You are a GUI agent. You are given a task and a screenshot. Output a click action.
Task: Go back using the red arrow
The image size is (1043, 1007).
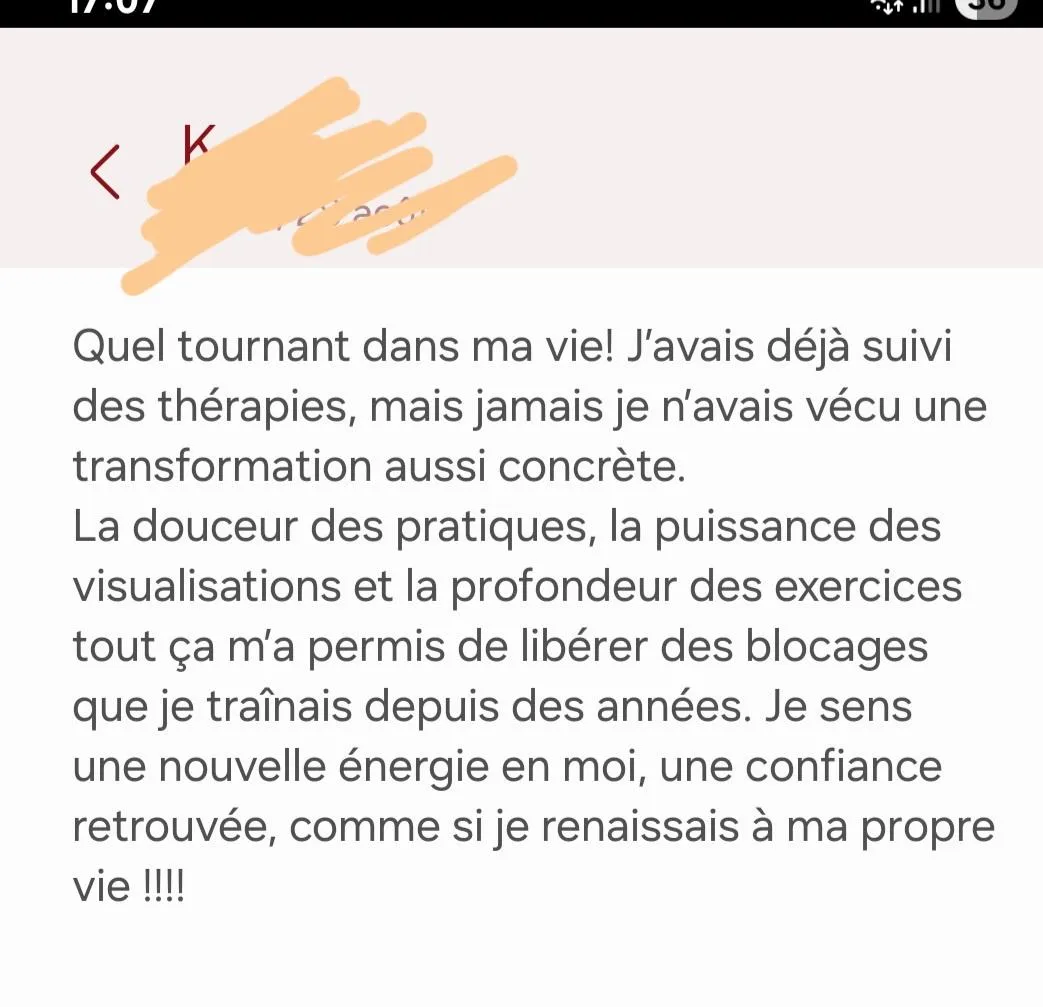pyautogui.click(x=105, y=171)
